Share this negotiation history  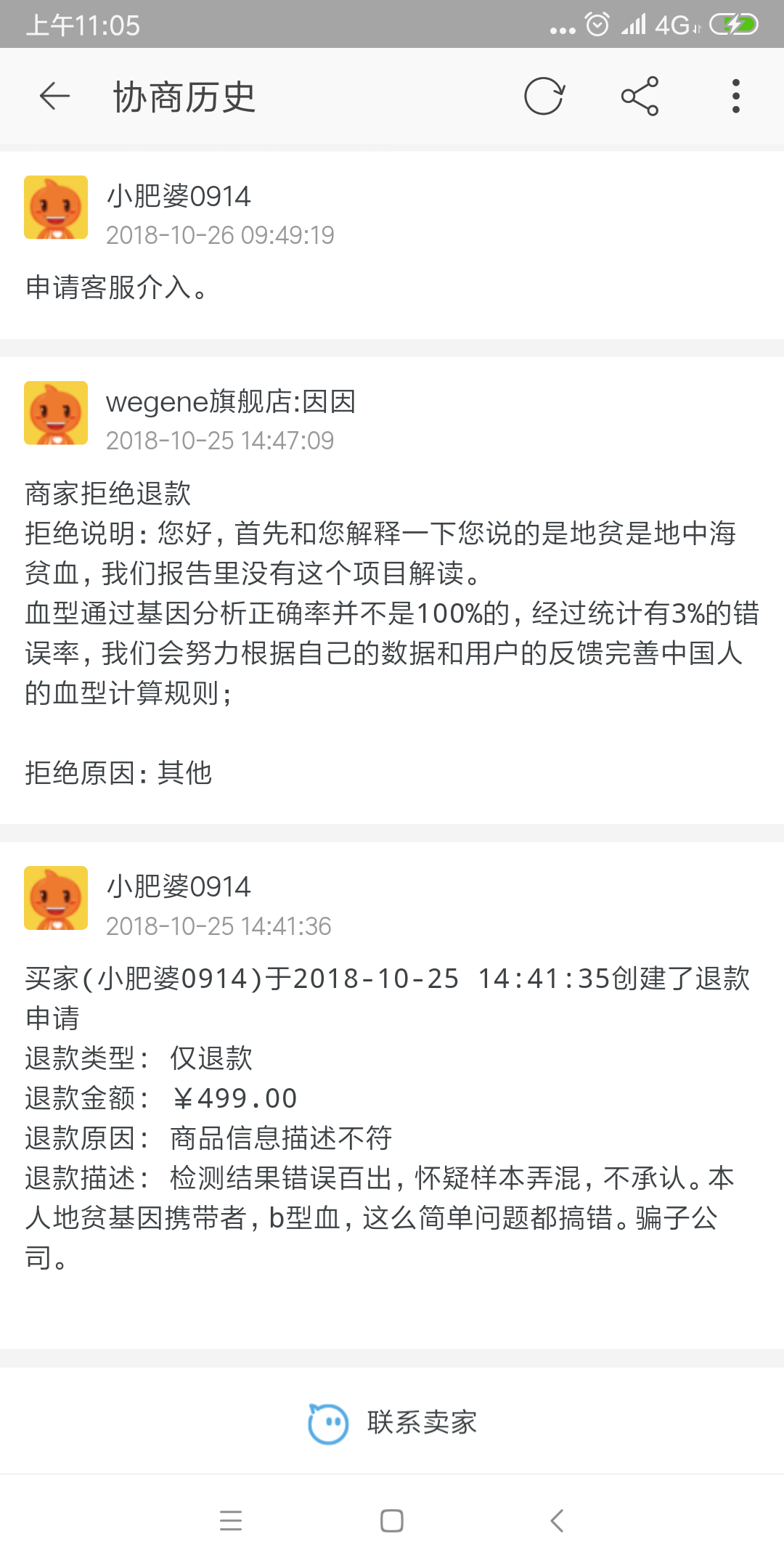tap(640, 96)
